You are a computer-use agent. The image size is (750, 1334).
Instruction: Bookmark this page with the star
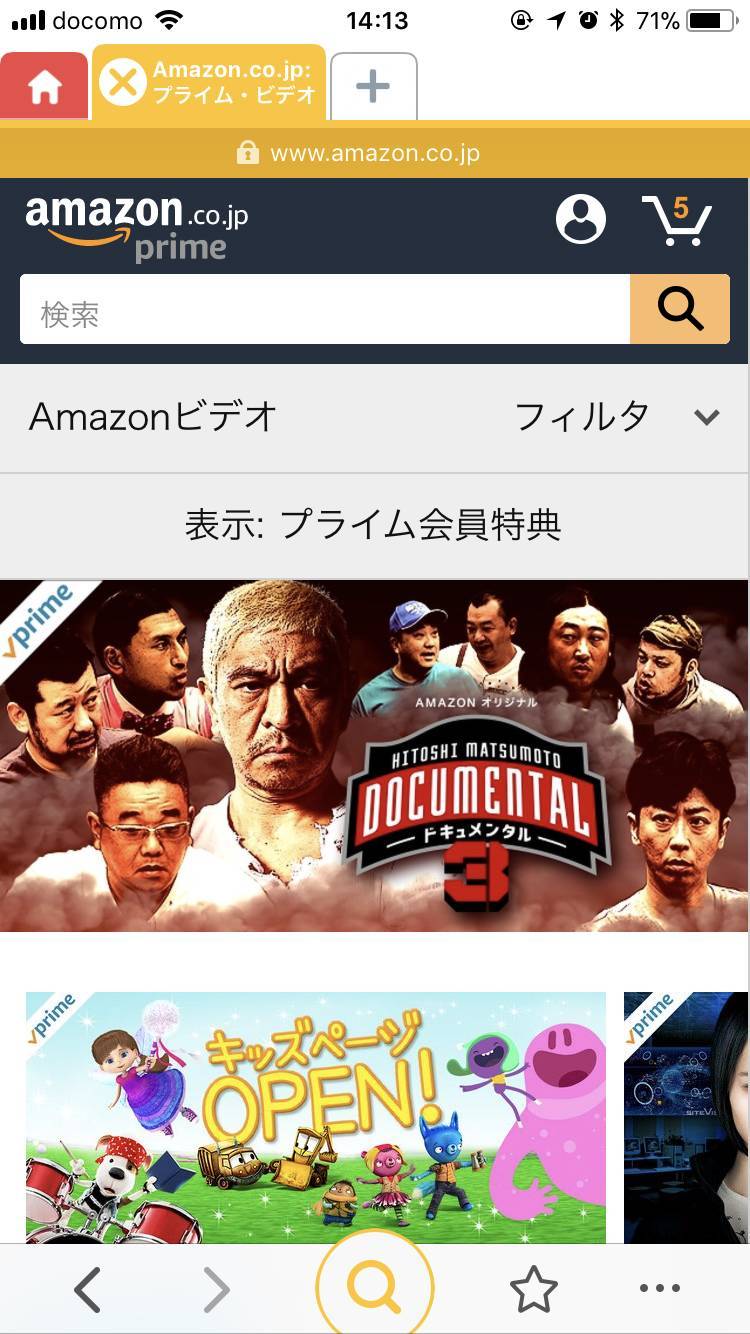click(533, 1290)
